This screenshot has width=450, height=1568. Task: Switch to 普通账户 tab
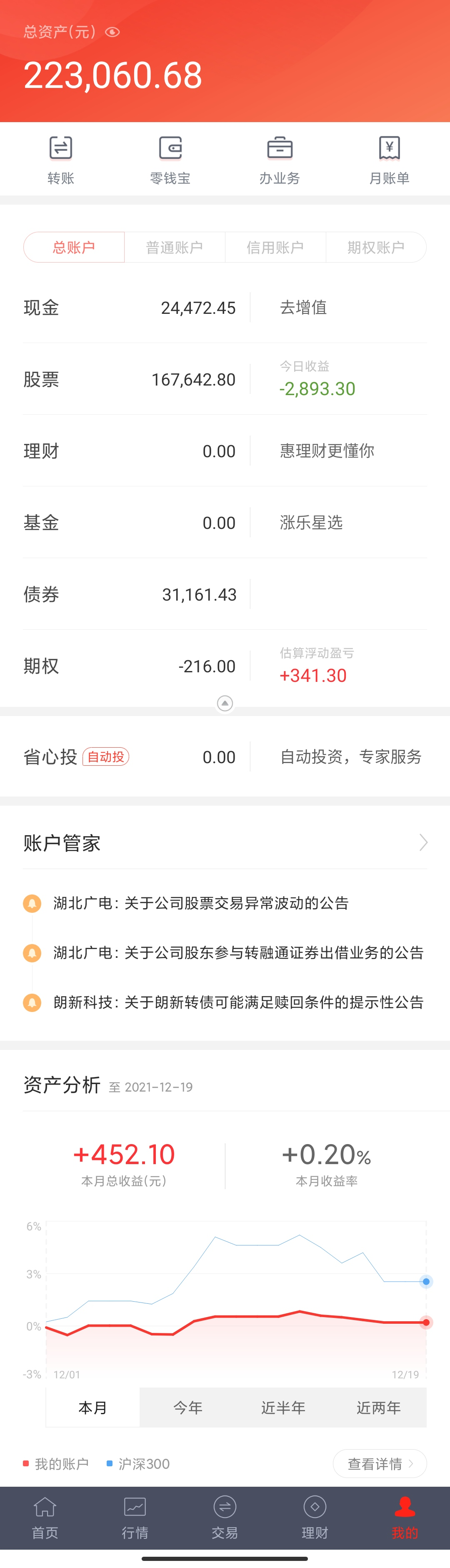click(175, 247)
